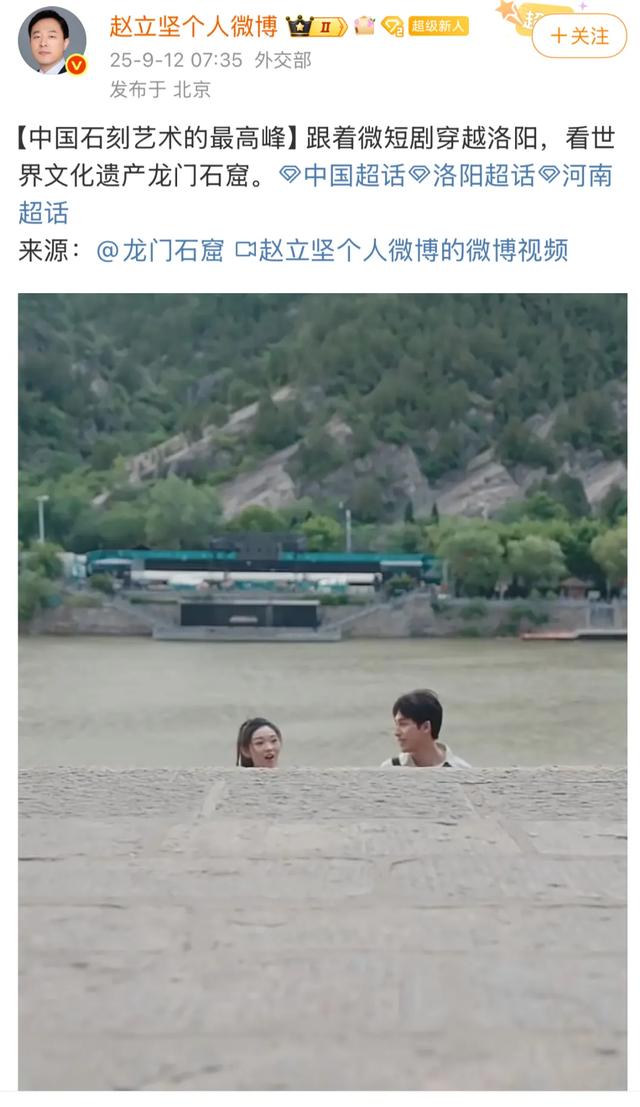This screenshot has height=1107, width=640.
Task: Open 赵立坚个人微博 profile avatar
Action: click(52, 41)
